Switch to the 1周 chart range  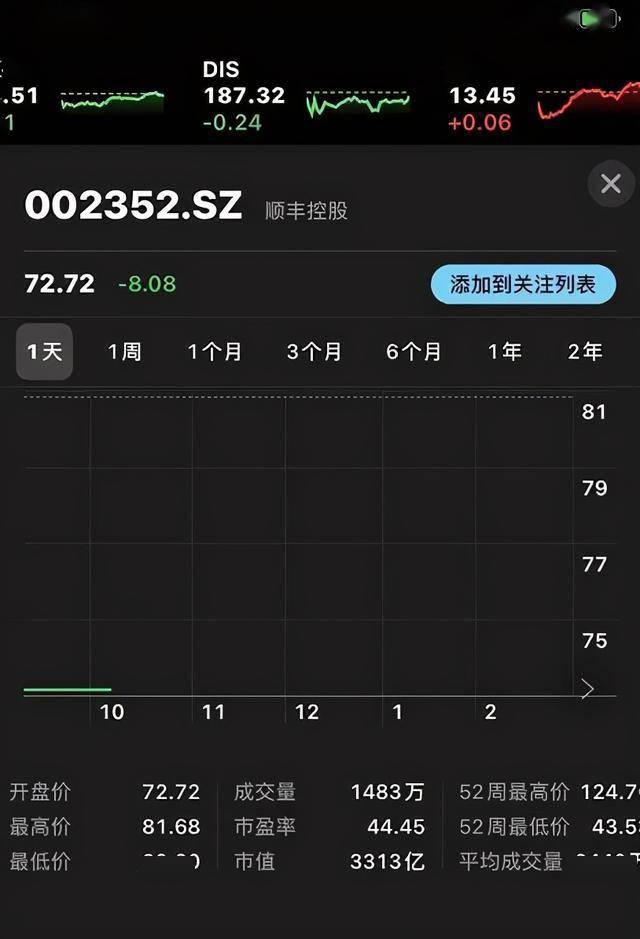[x=125, y=352]
